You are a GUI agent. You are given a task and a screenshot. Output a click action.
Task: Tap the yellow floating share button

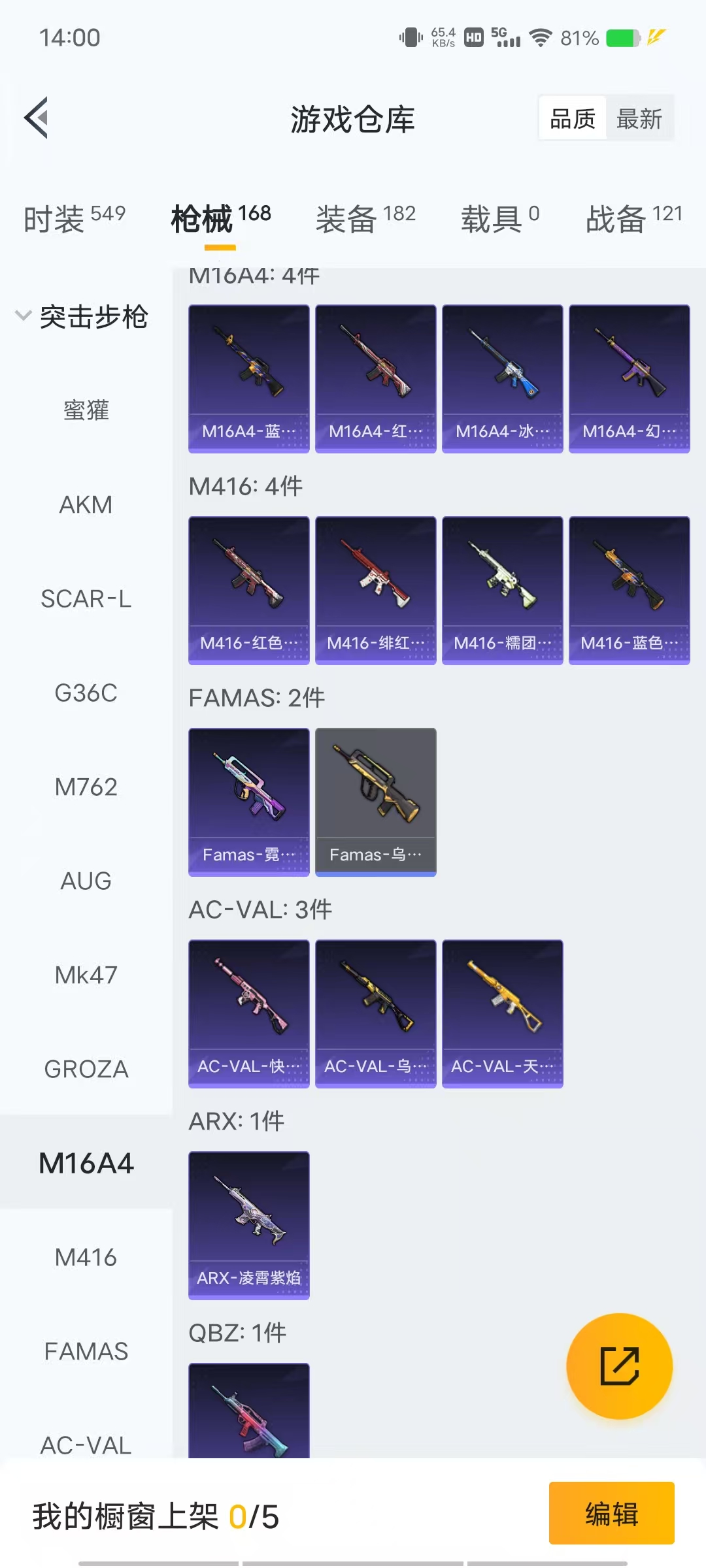tap(619, 1366)
